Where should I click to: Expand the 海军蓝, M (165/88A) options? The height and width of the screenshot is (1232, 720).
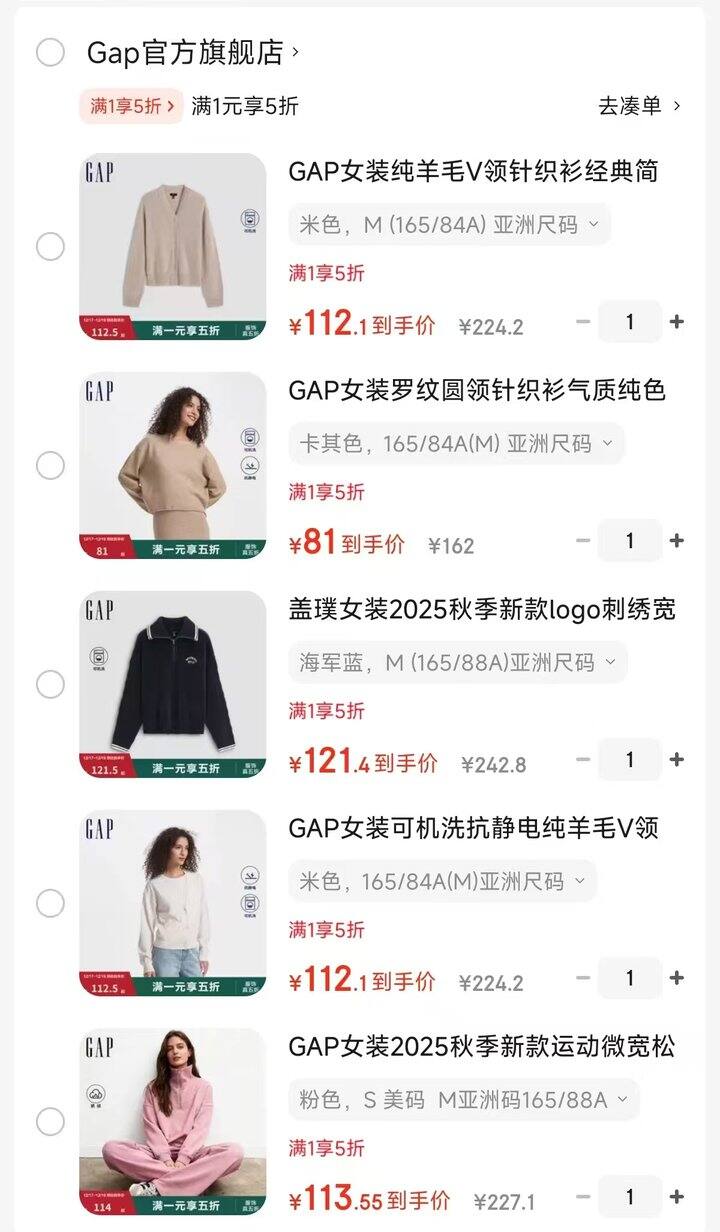458,663
